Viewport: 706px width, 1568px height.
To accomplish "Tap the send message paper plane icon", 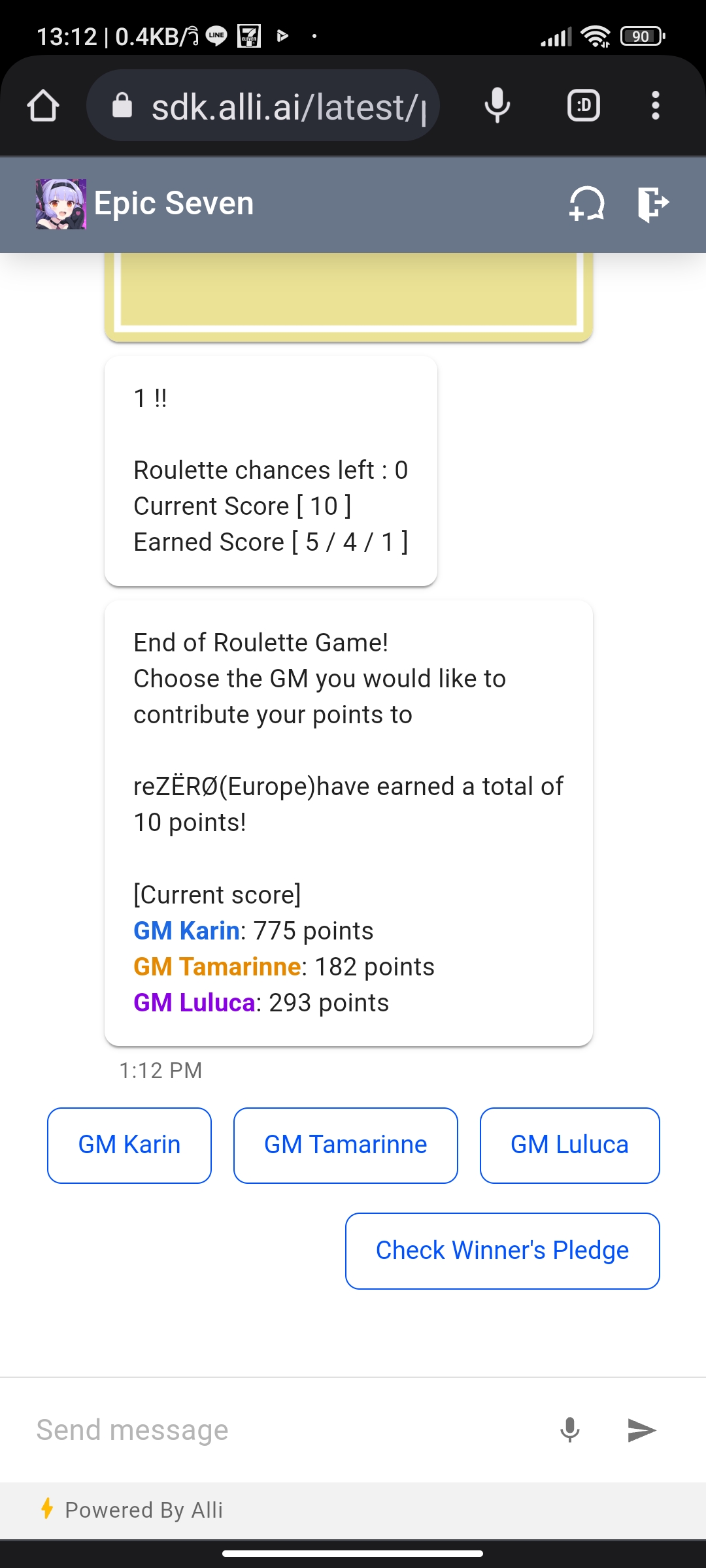I will [x=641, y=1429].
